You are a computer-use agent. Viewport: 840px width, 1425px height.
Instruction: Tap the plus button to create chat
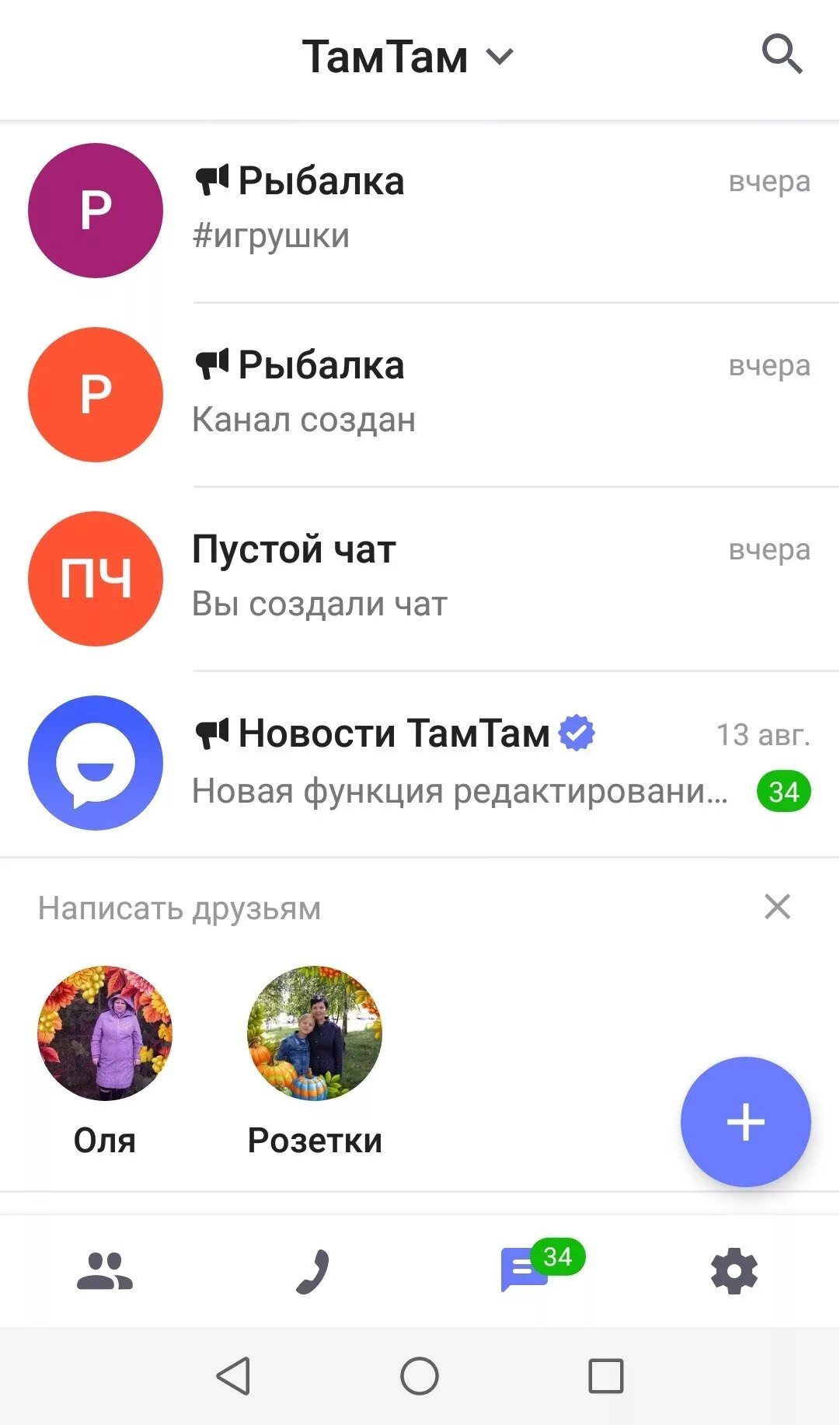(x=745, y=1121)
